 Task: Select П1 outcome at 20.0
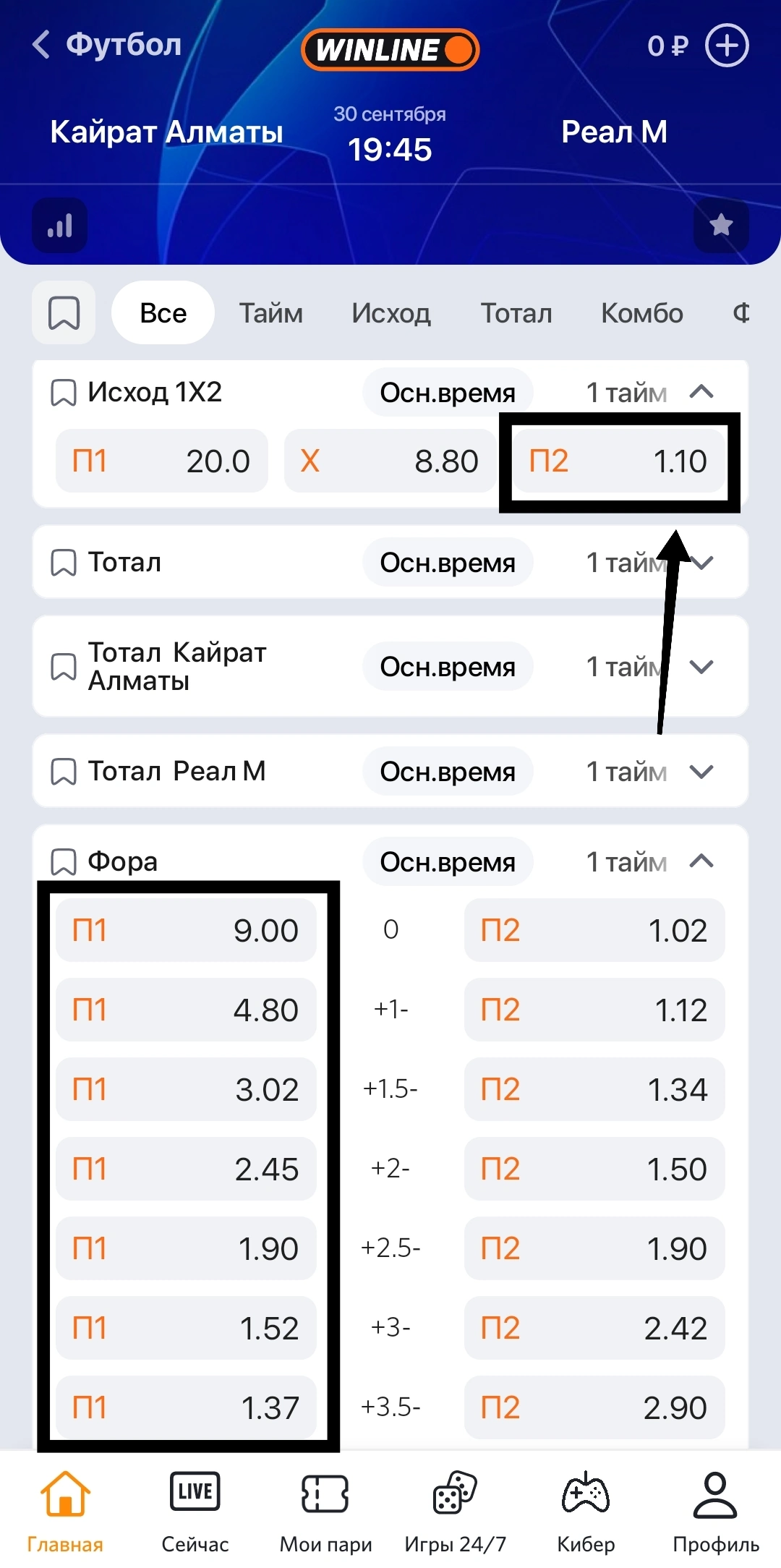pos(161,461)
